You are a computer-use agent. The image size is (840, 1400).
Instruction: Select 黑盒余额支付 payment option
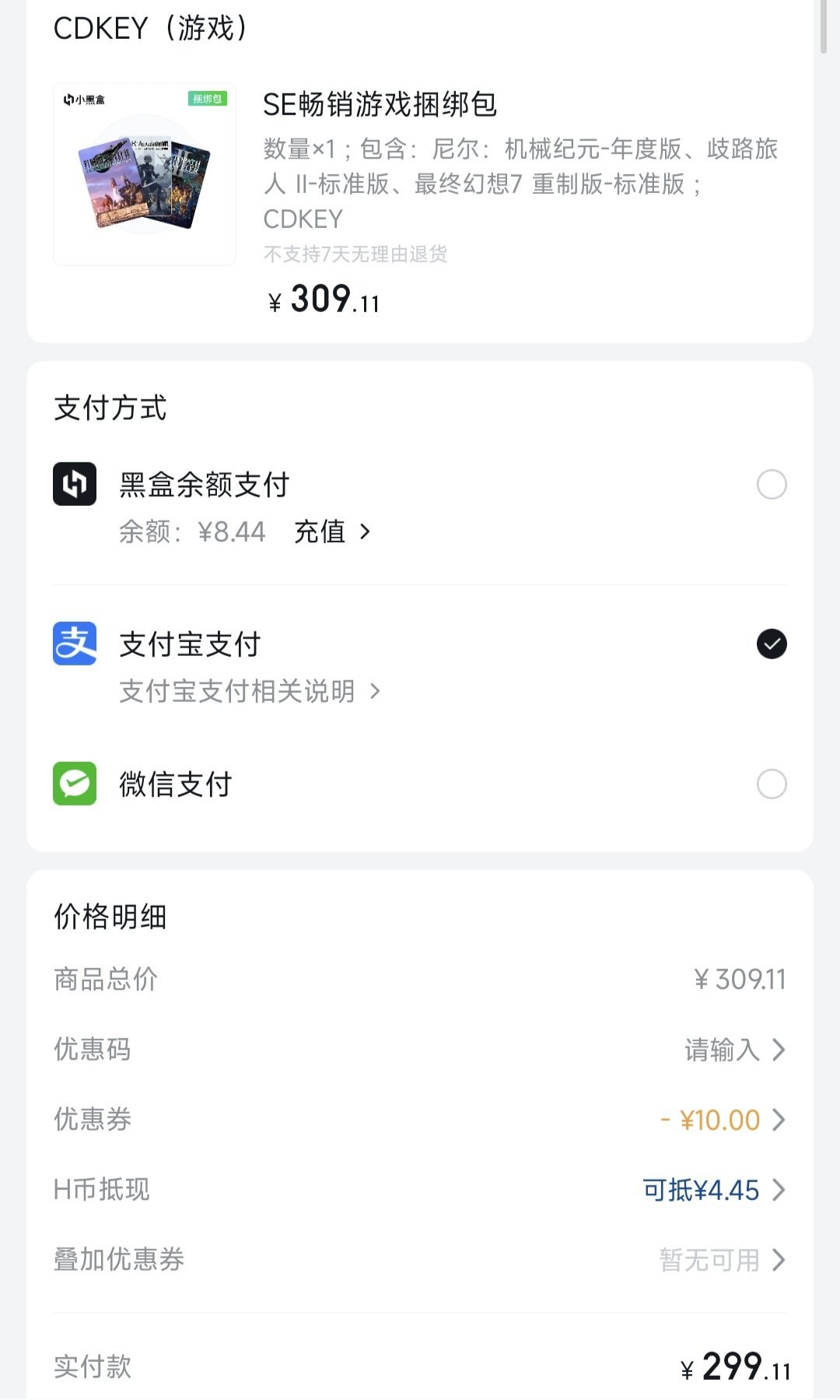click(x=771, y=485)
